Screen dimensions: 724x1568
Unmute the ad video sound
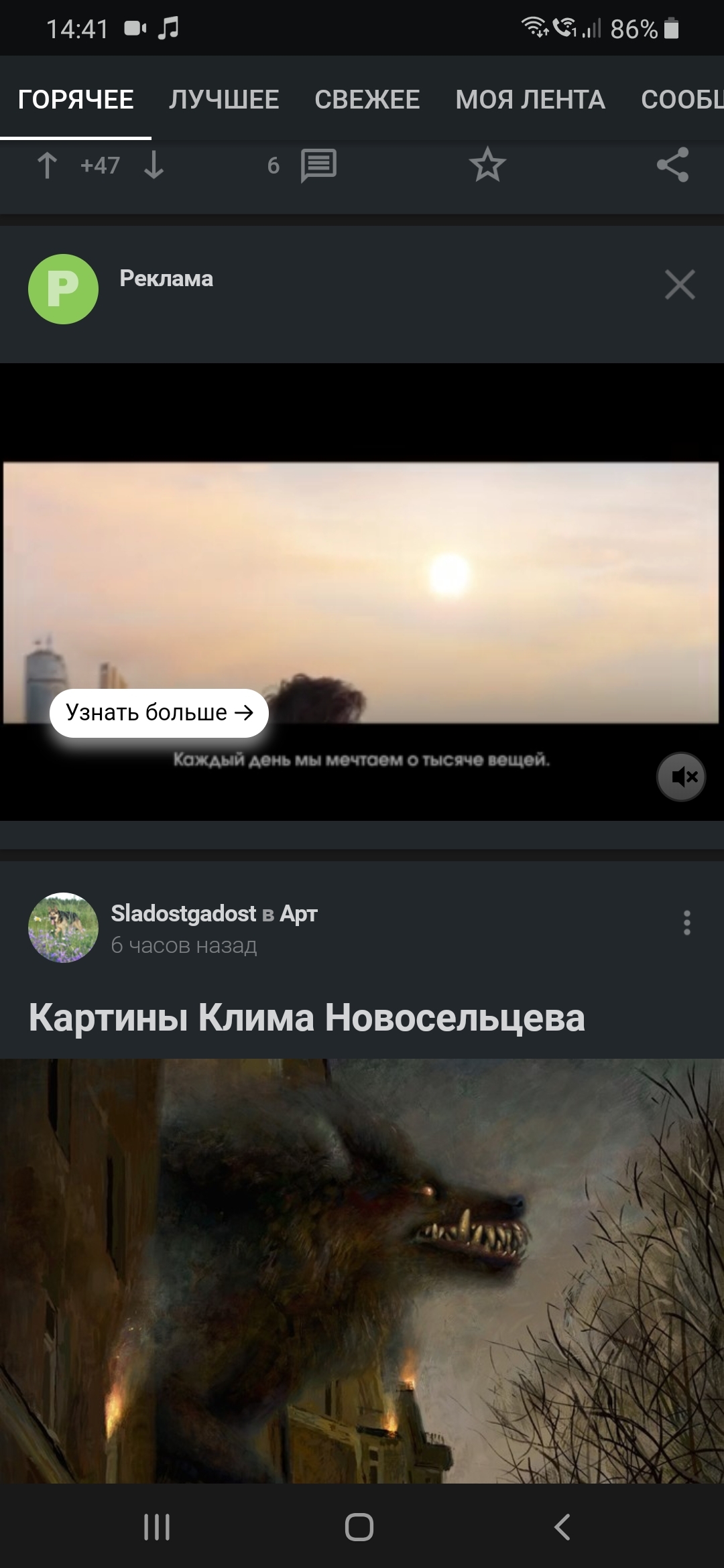pos(681,777)
